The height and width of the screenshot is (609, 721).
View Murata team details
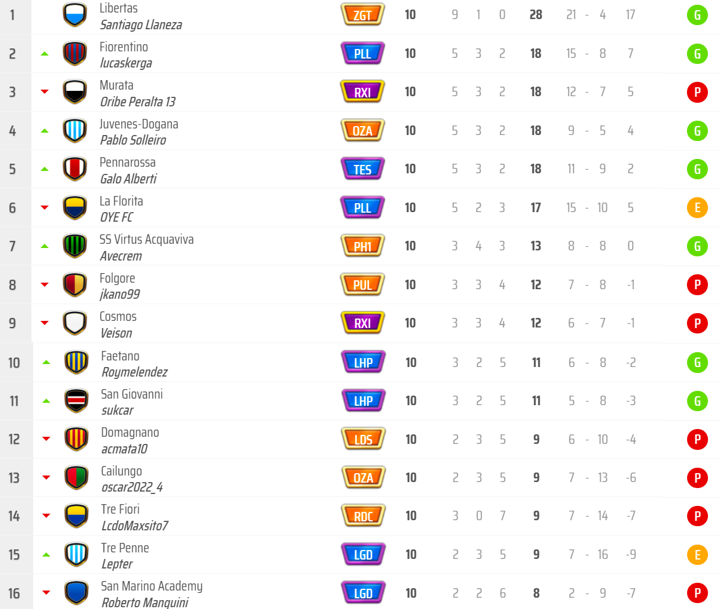117,86
